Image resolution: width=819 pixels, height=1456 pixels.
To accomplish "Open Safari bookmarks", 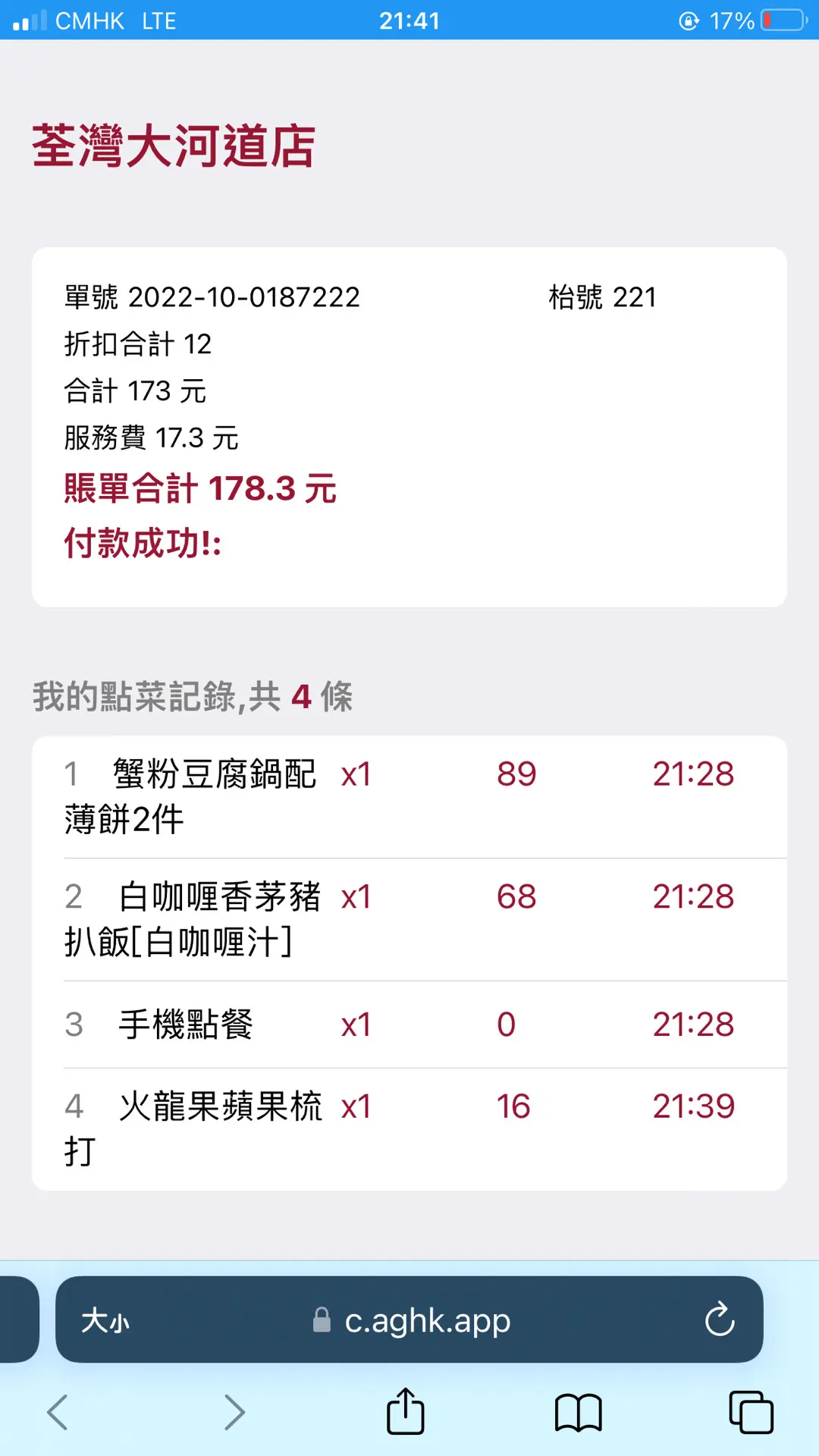I will (x=578, y=1413).
